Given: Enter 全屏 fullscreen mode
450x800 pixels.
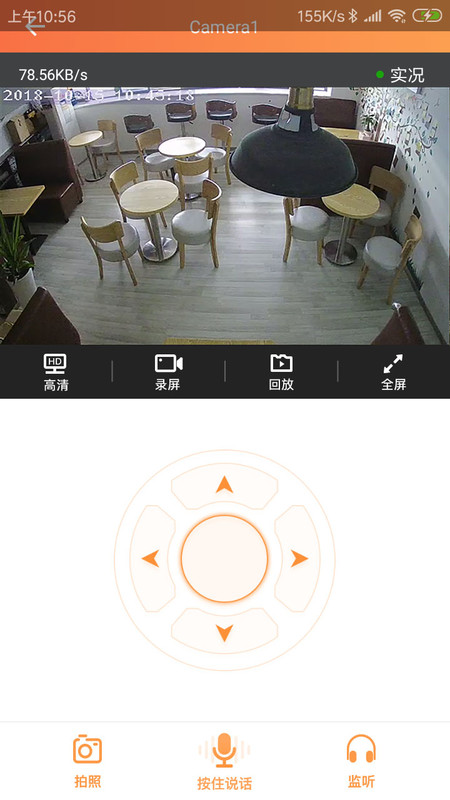Looking at the screenshot, I should [393, 372].
